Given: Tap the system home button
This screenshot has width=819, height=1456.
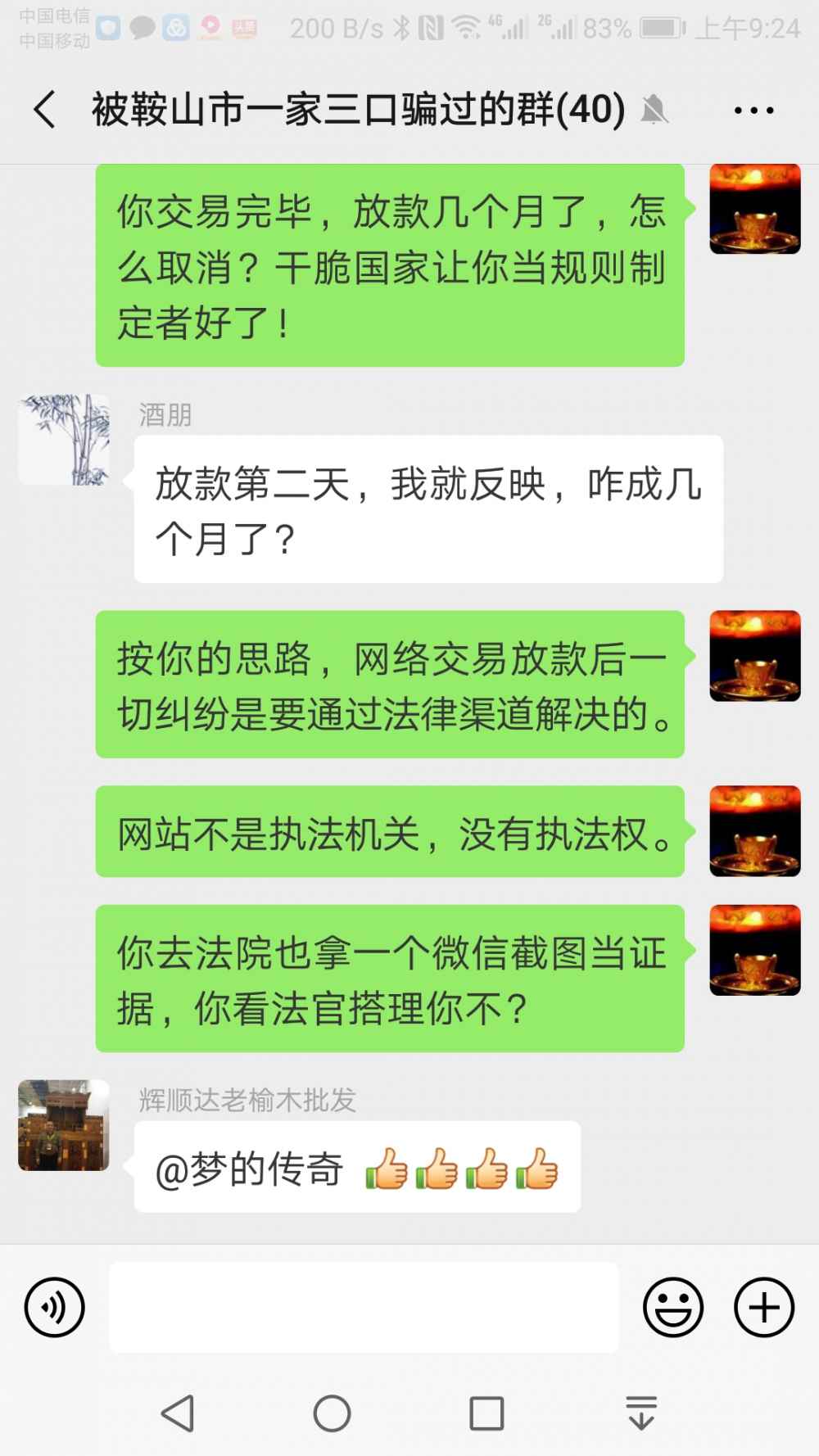Looking at the screenshot, I should [x=332, y=1413].
